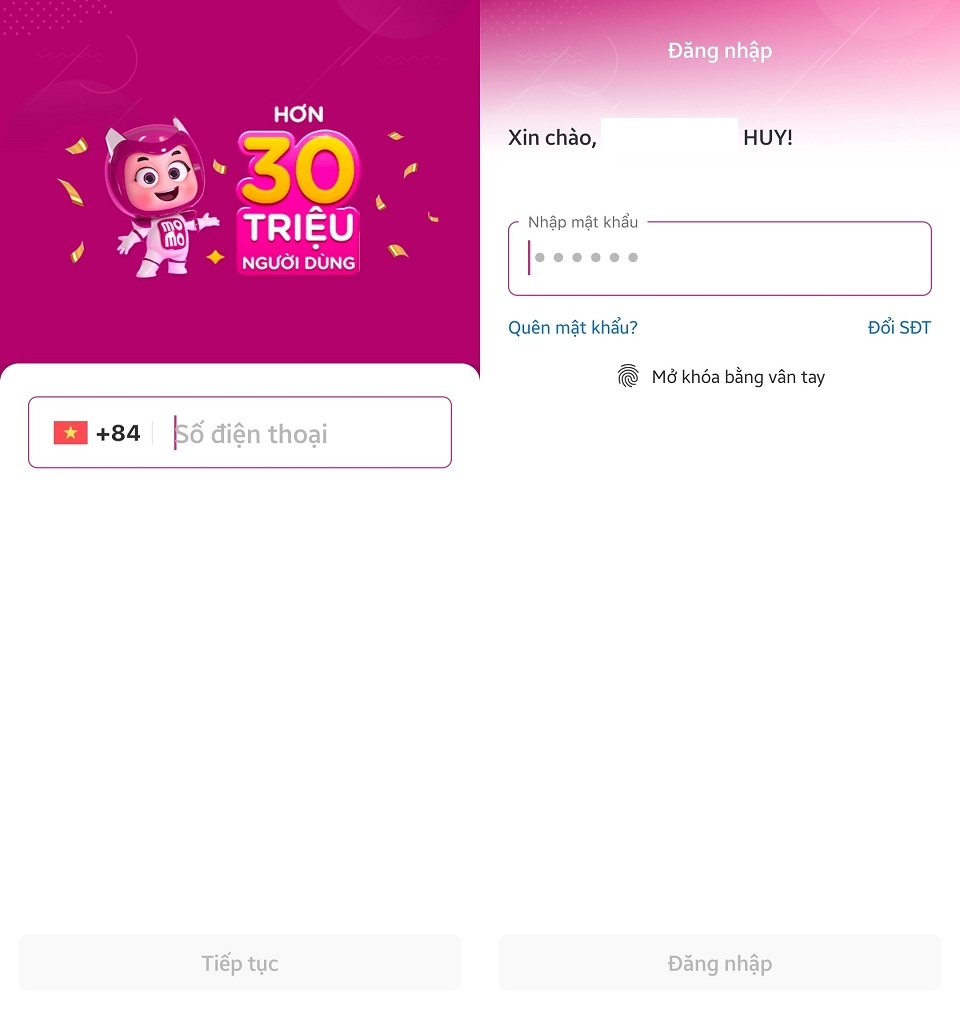Tap the Tiếp tục continue button
The height and width of the screenshot is (1009, 960).
tap(240, 963)
